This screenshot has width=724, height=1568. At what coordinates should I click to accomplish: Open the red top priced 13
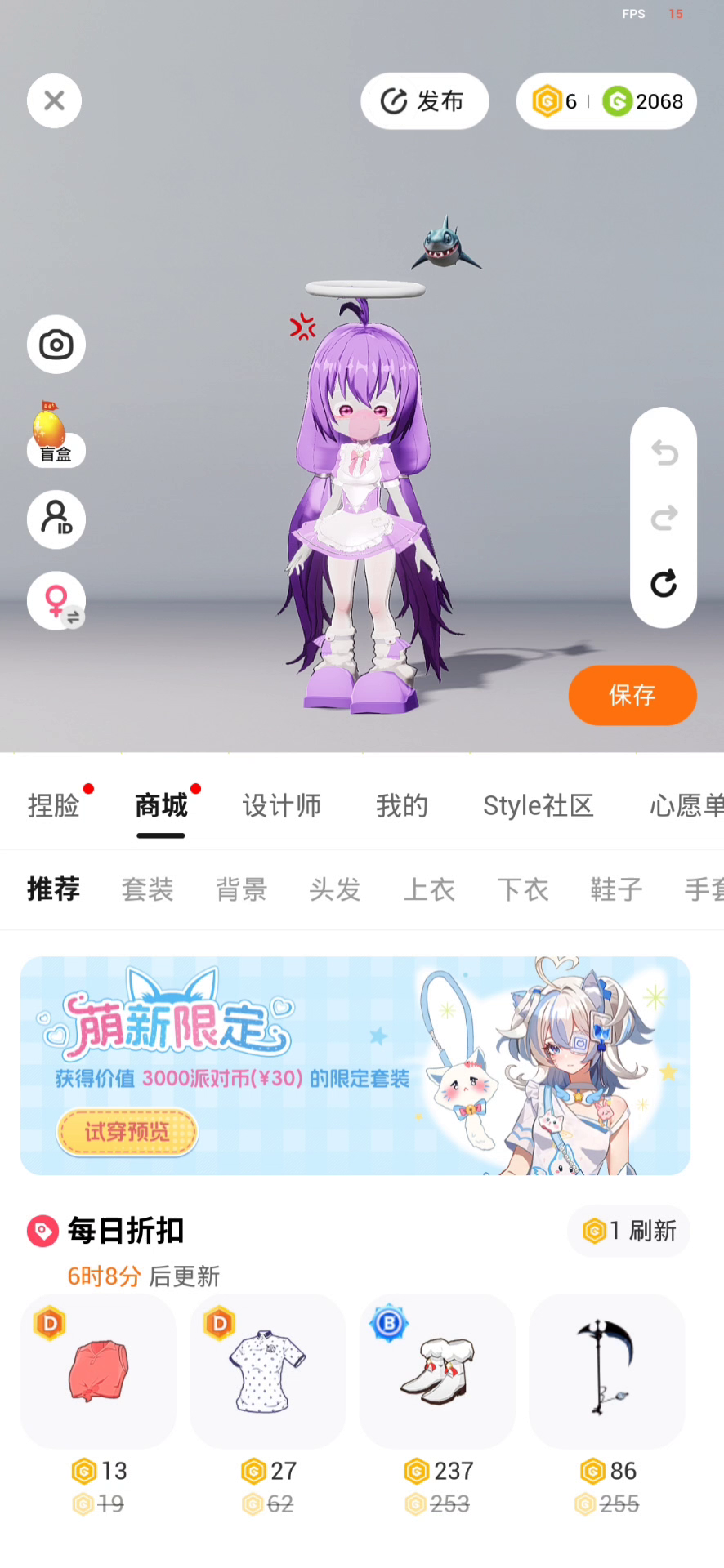(x=98, y=1372)
